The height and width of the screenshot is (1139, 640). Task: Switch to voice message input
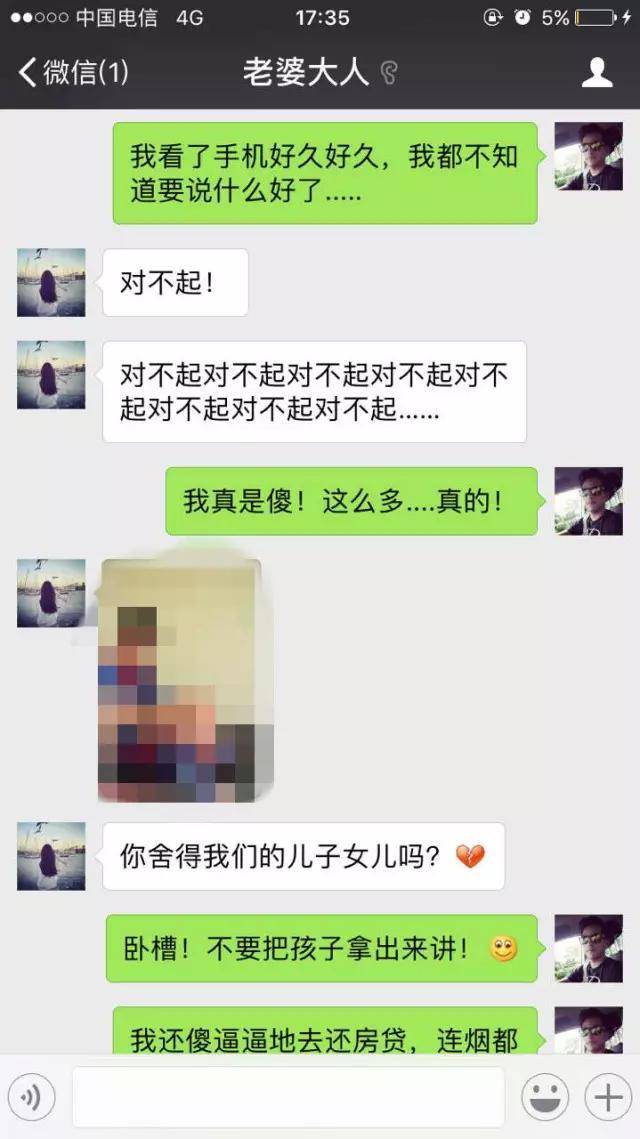point(31,1098)
